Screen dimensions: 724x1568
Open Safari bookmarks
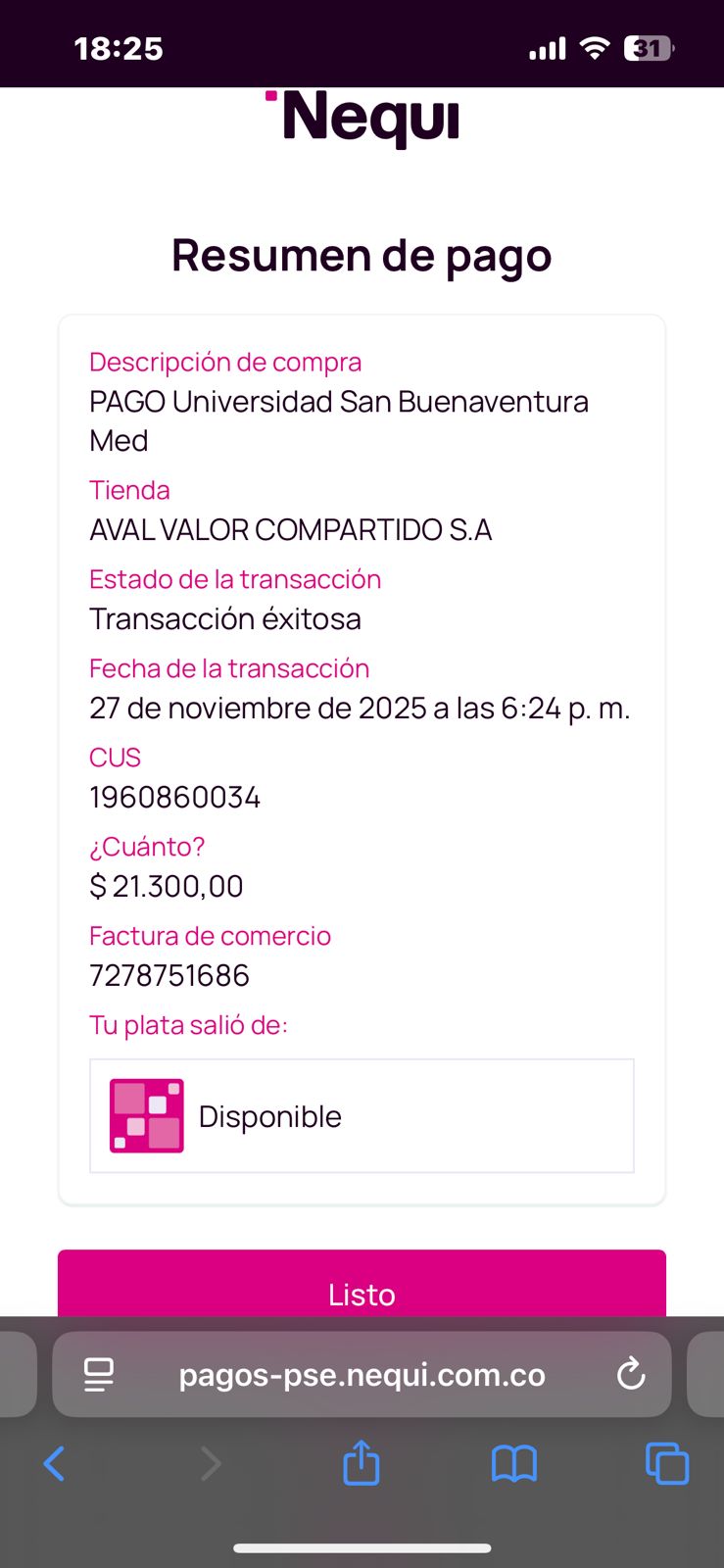point(514,1464)
